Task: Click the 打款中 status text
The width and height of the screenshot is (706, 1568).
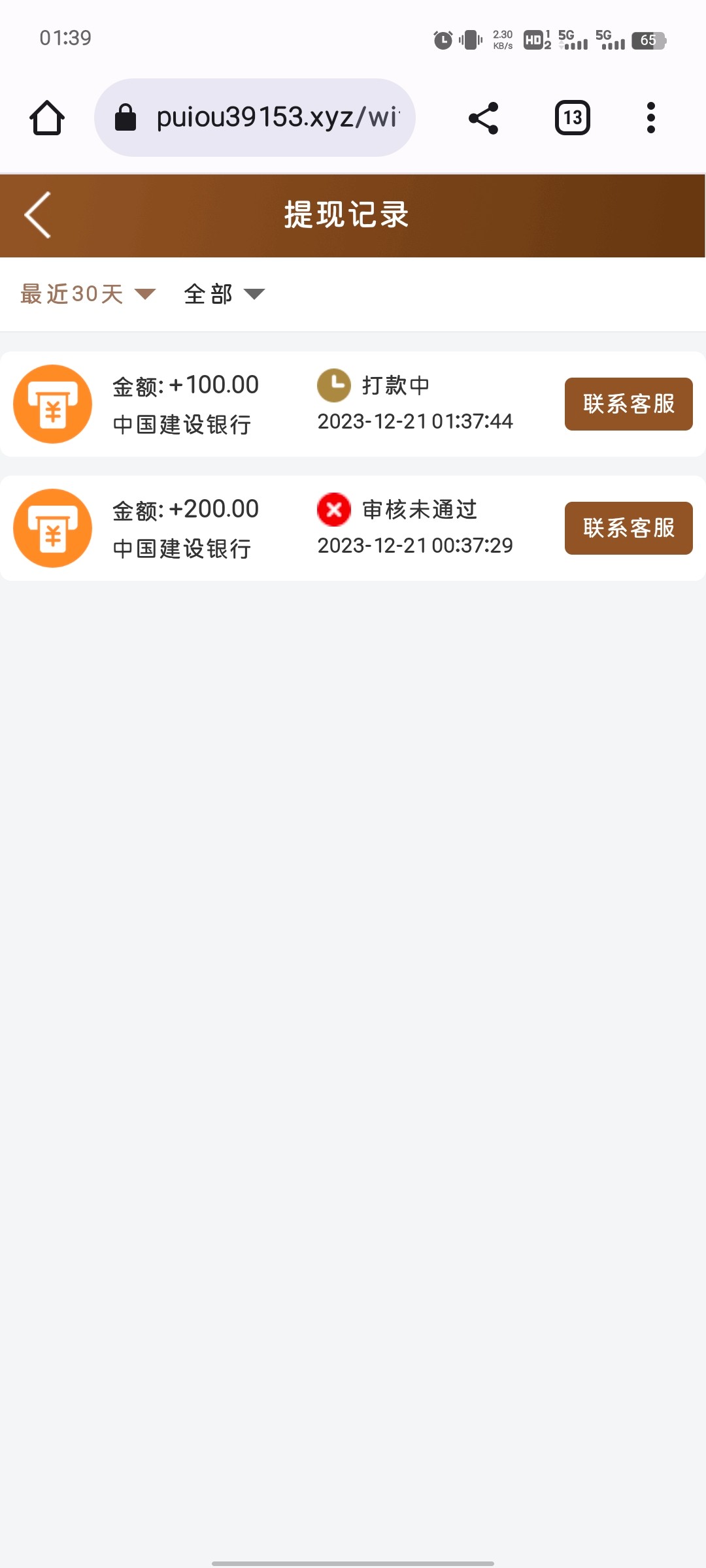Action: [x=395, y=385]
